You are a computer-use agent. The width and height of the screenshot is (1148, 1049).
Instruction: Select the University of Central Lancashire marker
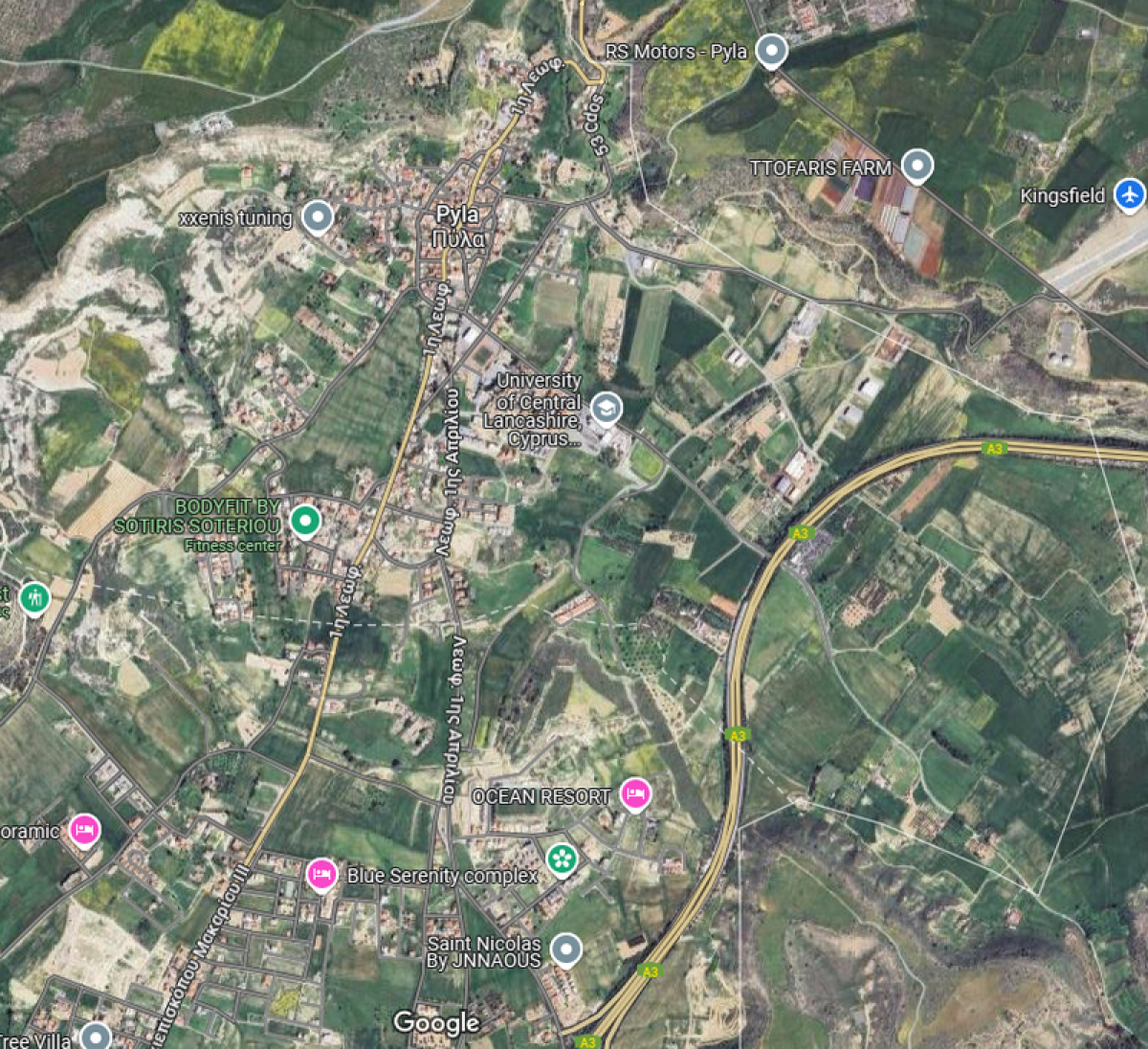pyautogui.click(x=605, y=409)
